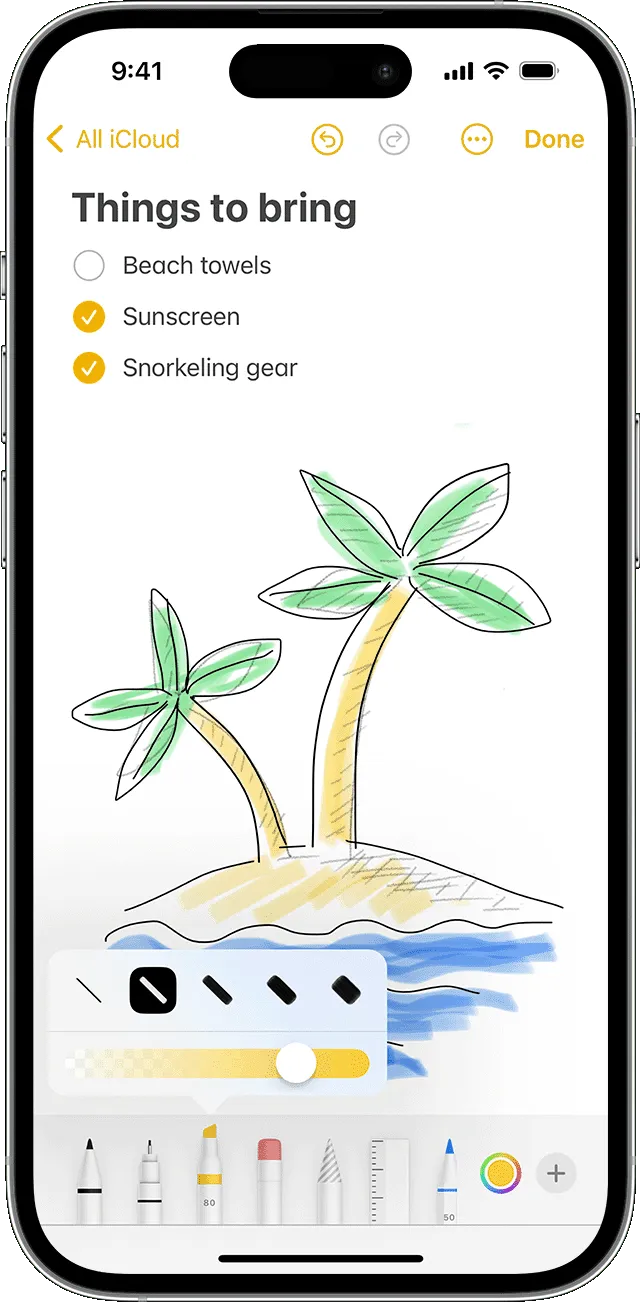Viewport: 640px width, 1302px height.
Task: Tap the opacity slider handle
Action: pos(296,1062)
